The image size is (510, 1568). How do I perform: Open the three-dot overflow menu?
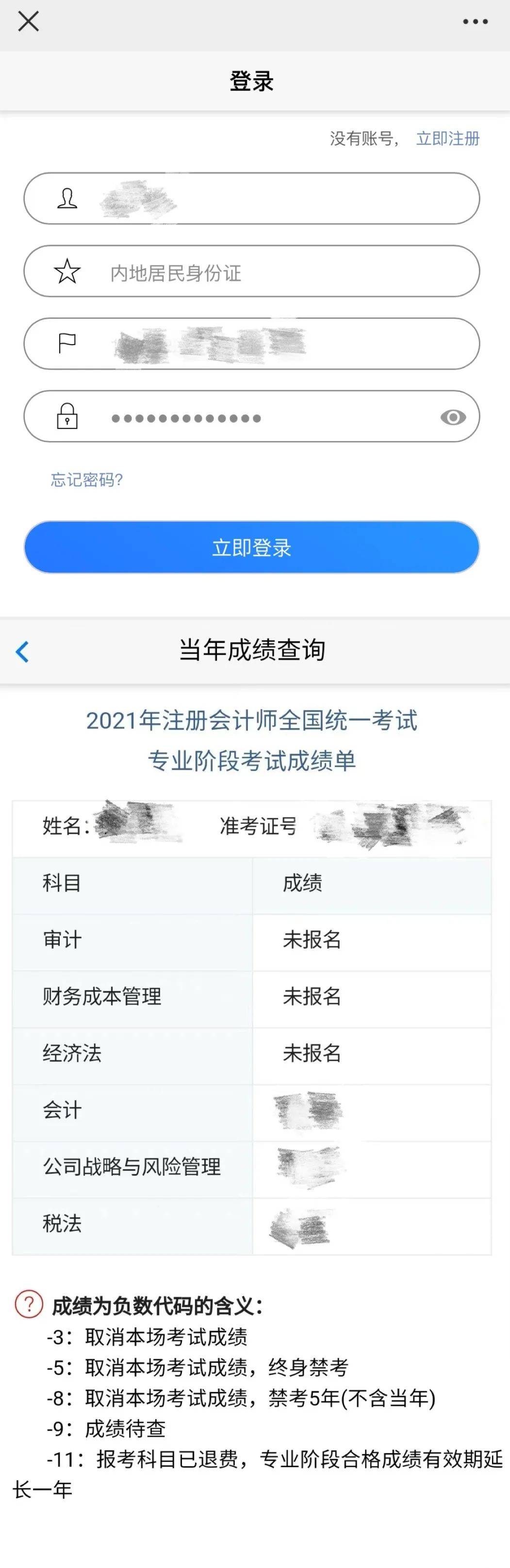475,22
